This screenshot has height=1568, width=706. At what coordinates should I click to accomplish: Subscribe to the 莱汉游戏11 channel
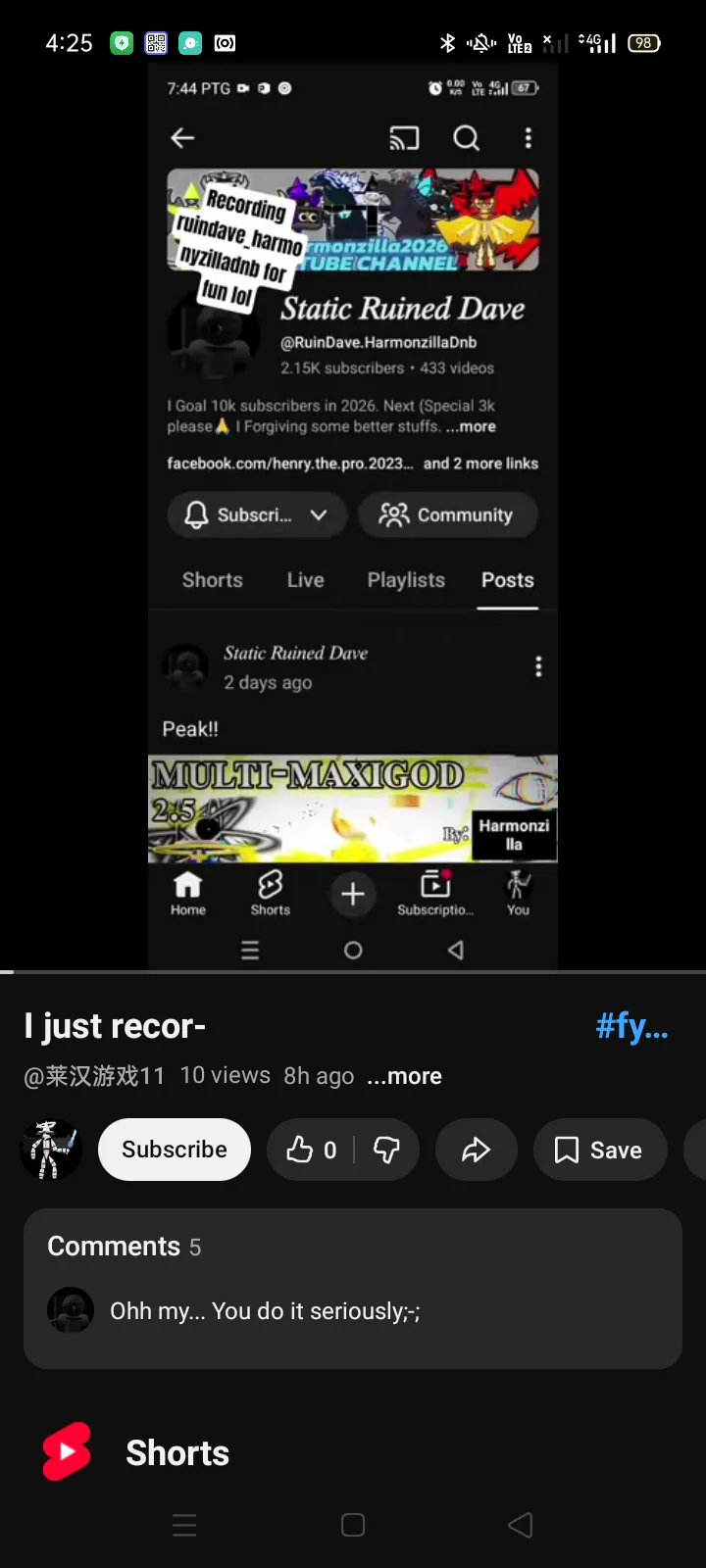pos(175,1150)
